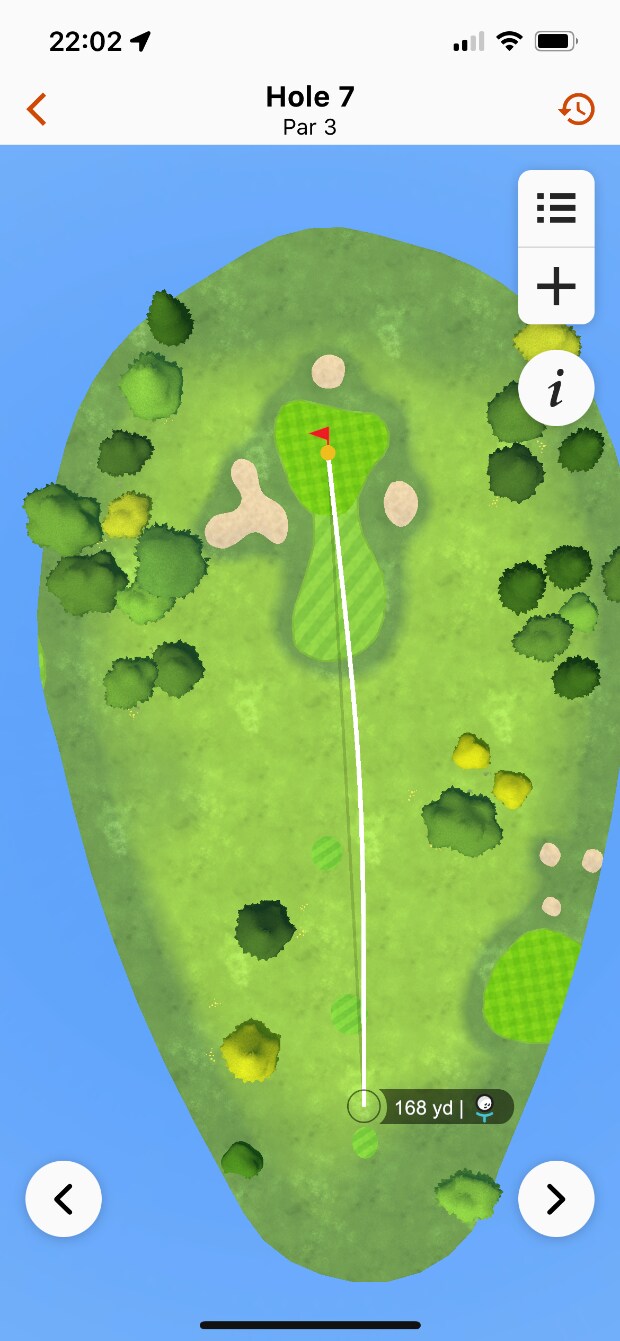Go back using the orange arrow
This screenshot has width=620, height=1341.
pos(37,108)
